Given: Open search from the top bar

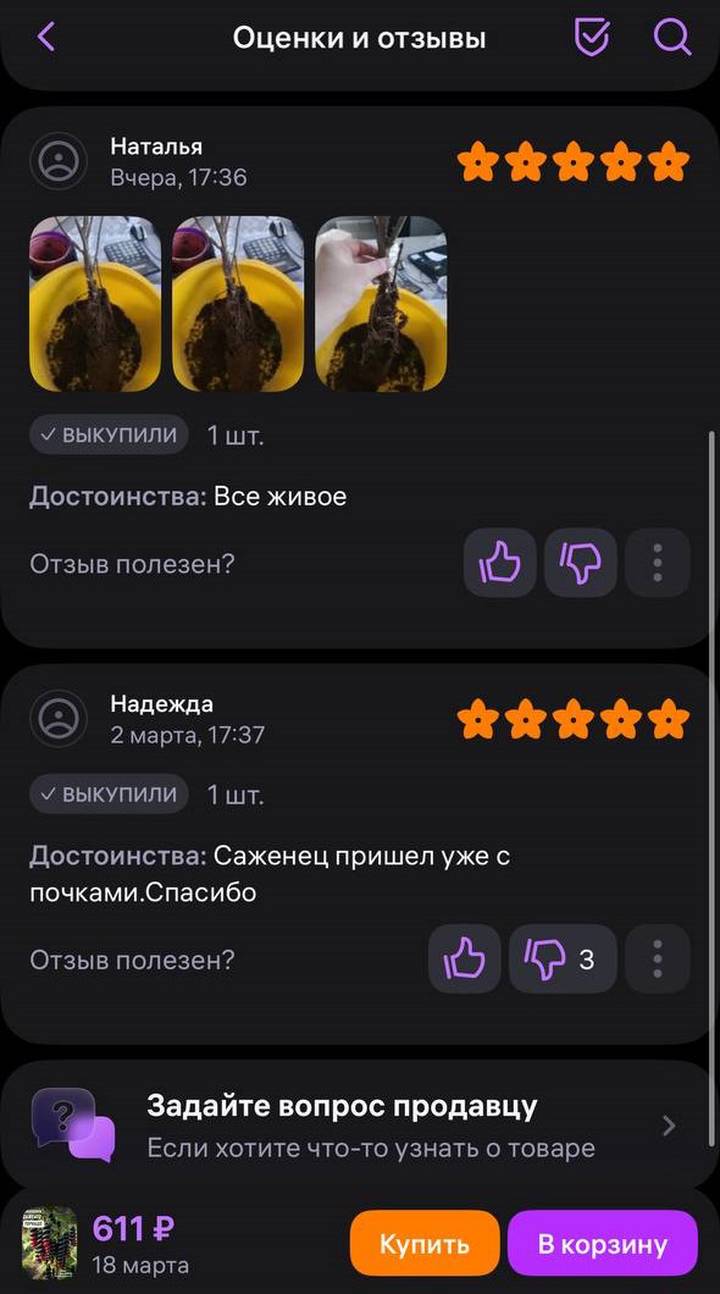Looking at the screenshot, I should pos(672,38).
